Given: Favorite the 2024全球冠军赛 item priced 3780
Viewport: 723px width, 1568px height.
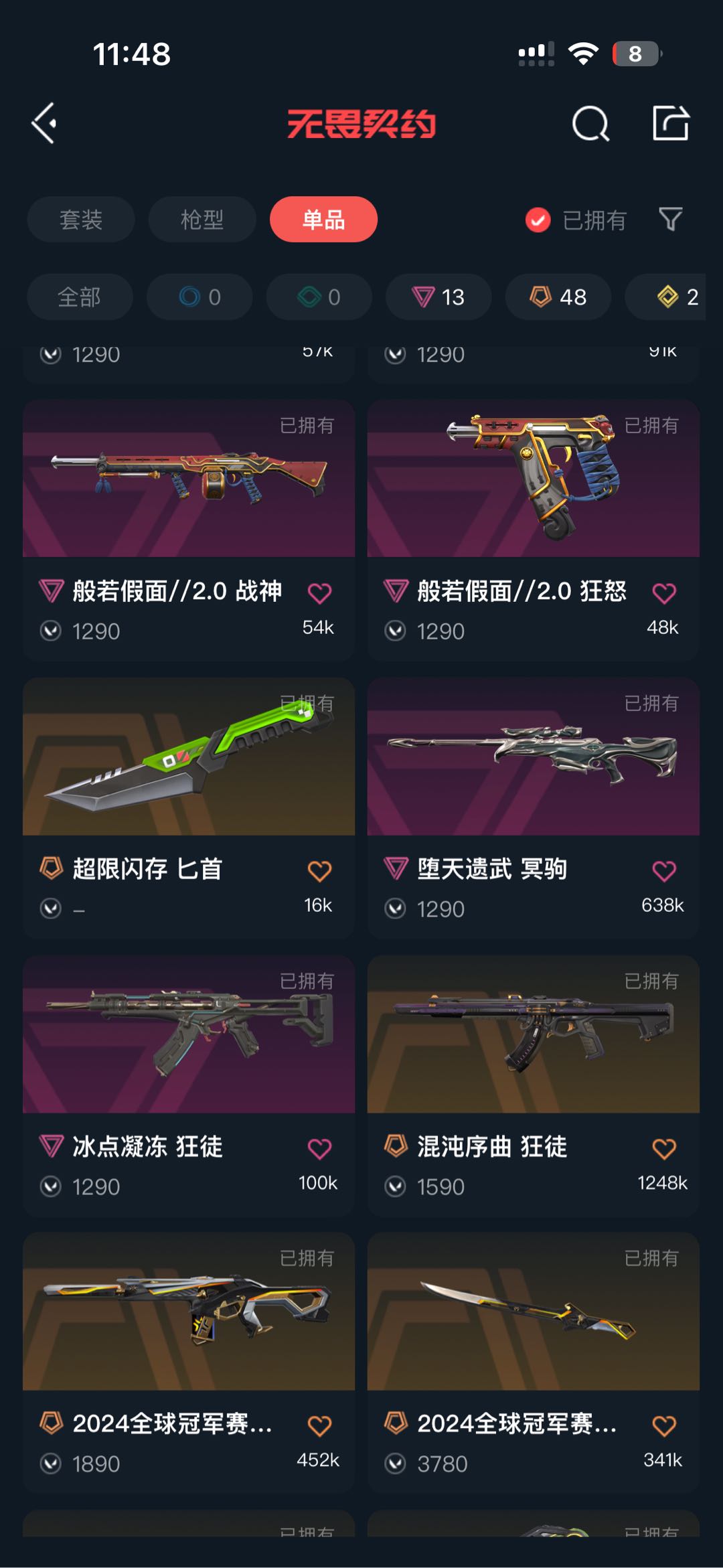Looking at the screenshot, I should (664, 1426).
